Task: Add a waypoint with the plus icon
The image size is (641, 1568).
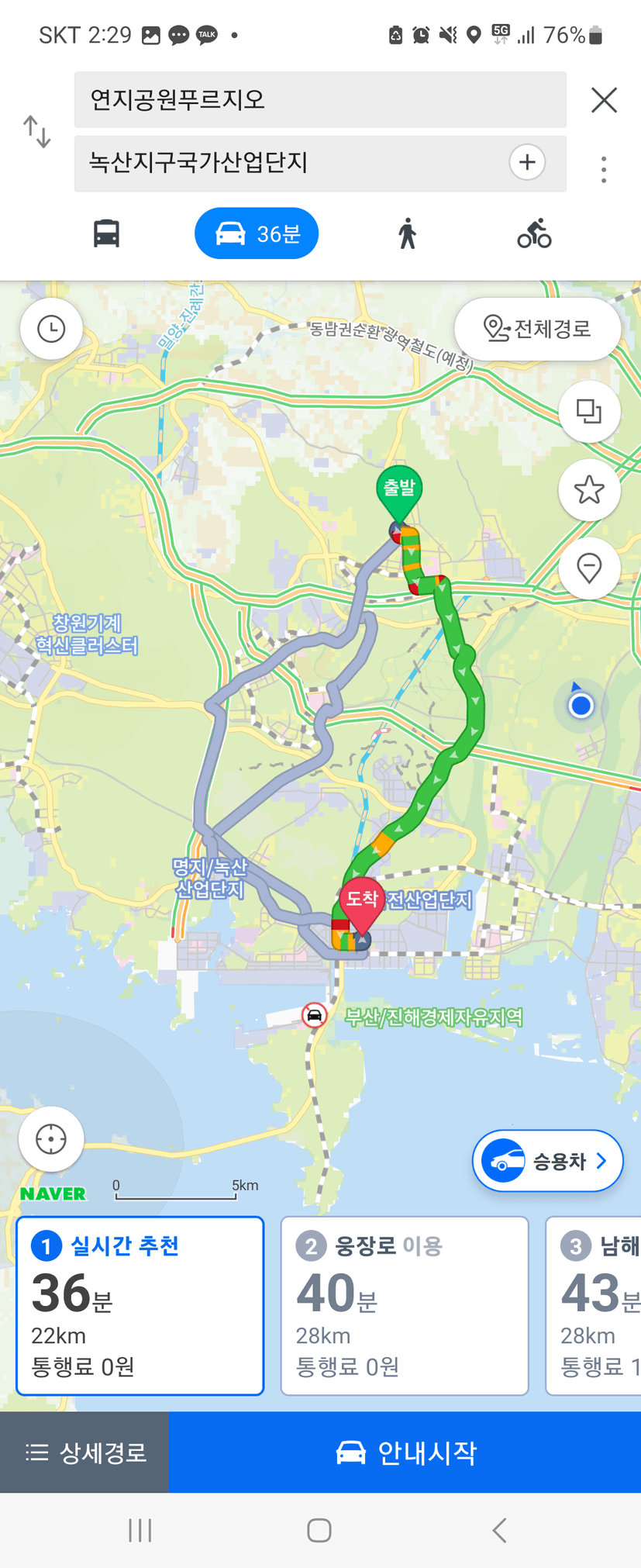Action: pos(527,163)
